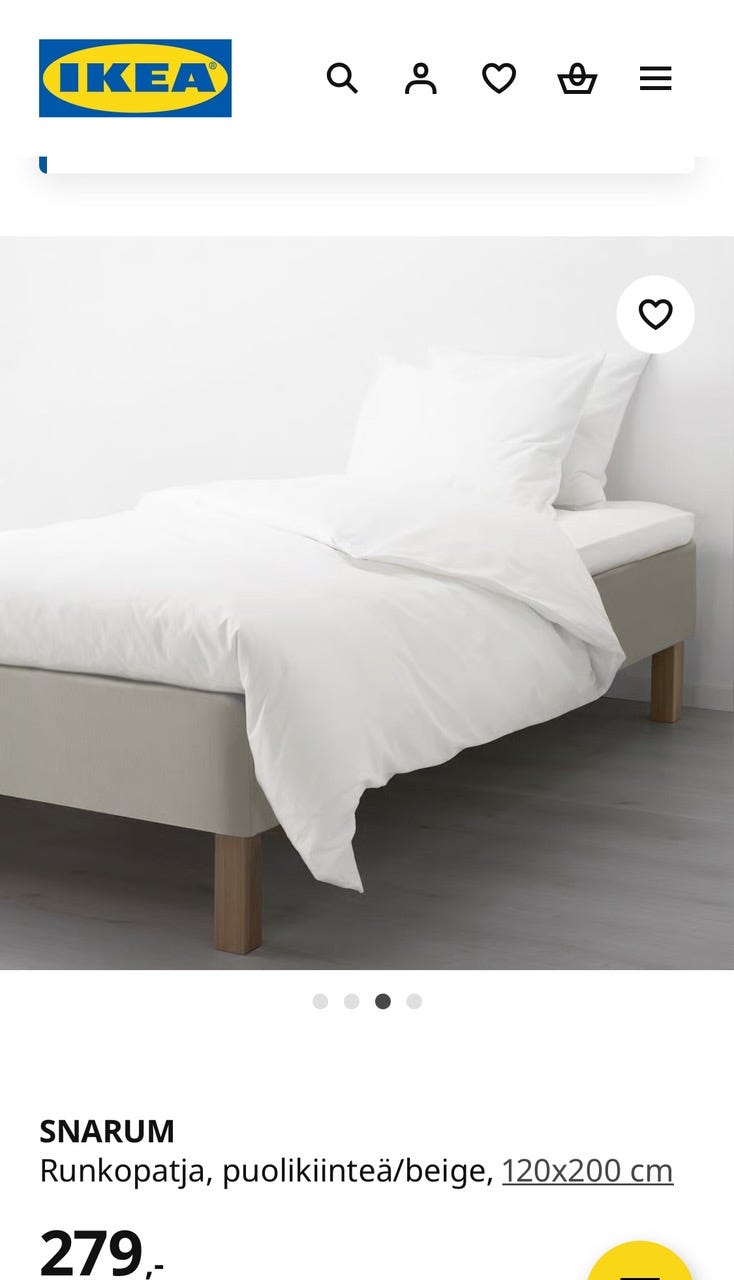Jump to the fourth image dot

pyautogui.click(x=414, y=1001)
